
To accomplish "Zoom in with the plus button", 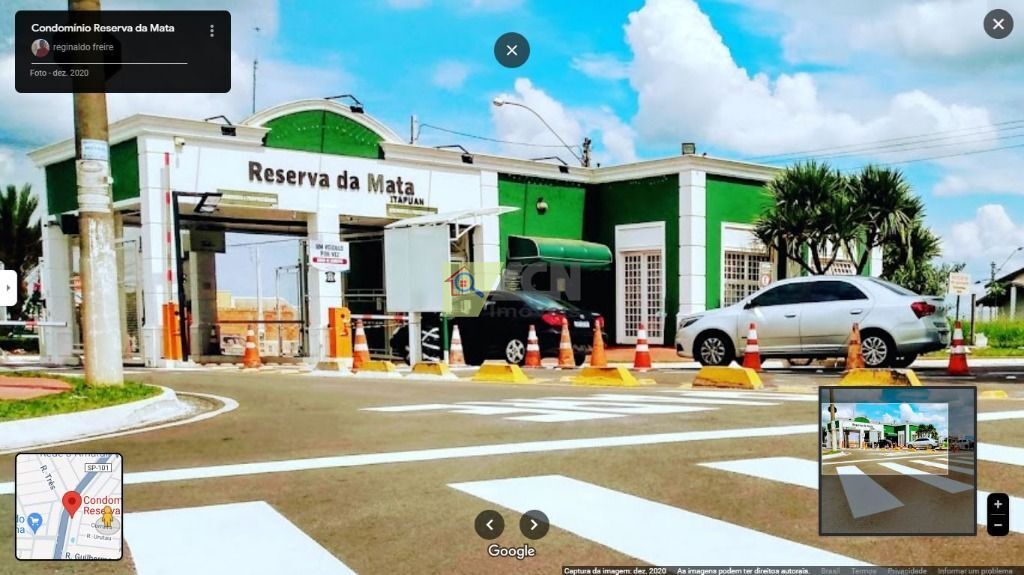I will coord(997,504).
